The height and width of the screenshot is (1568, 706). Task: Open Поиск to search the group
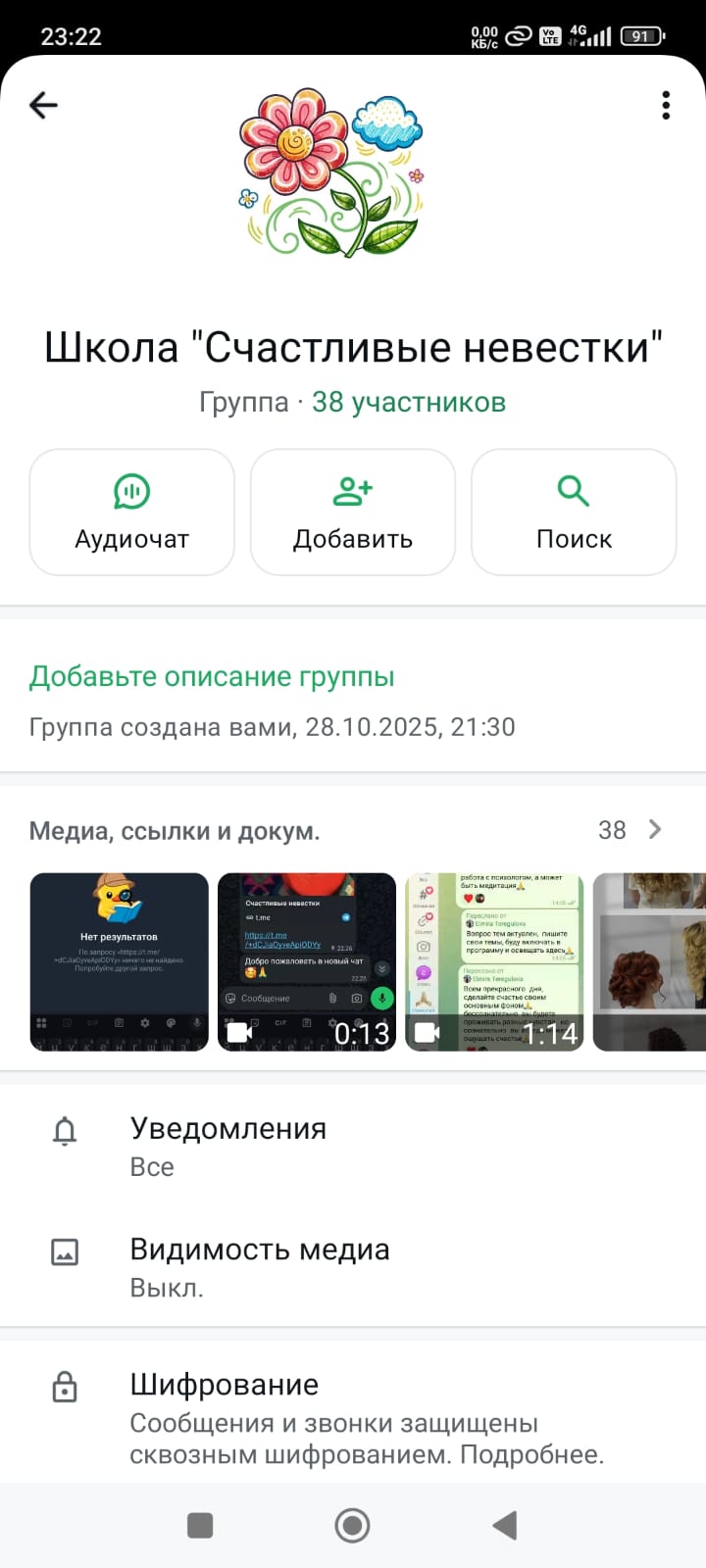574,512
